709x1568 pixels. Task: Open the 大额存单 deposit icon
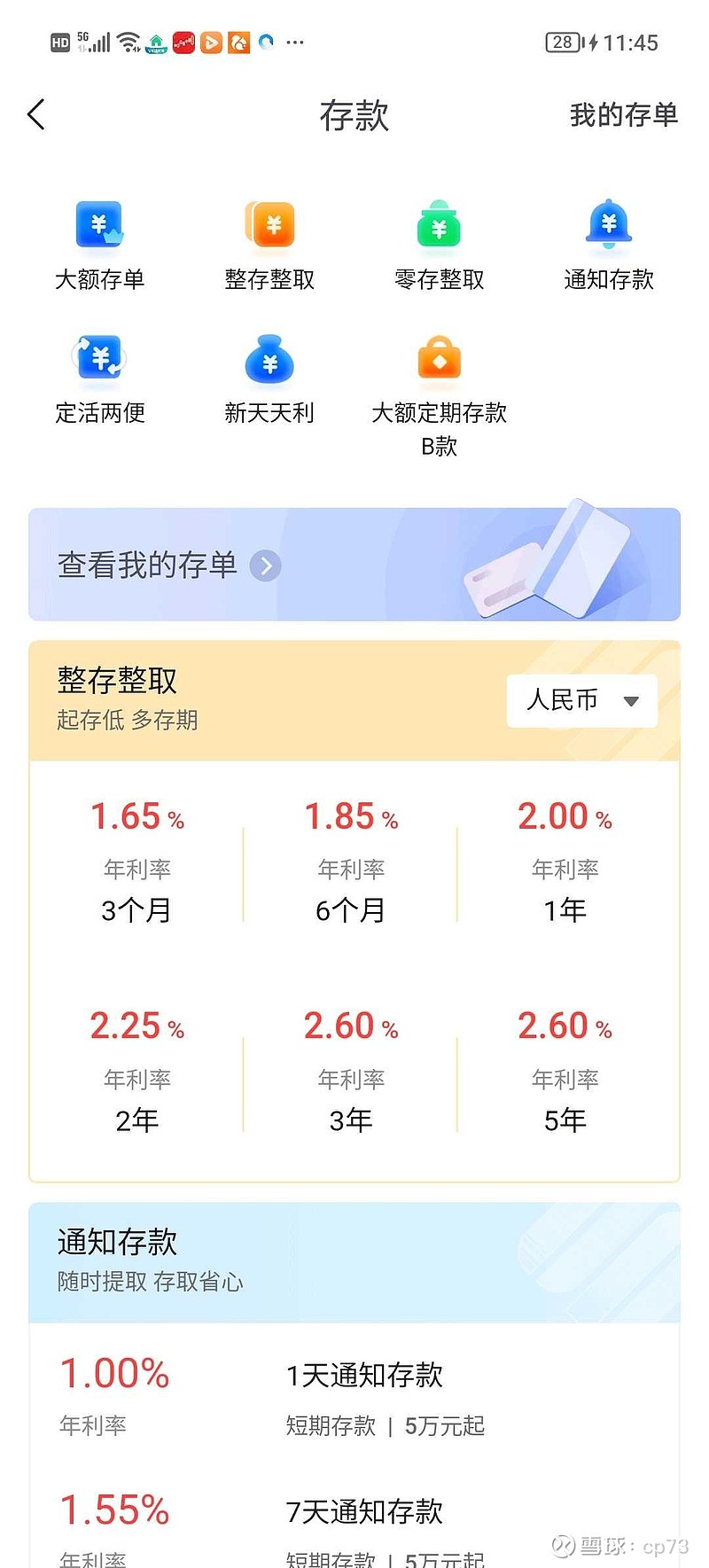(98, 226)
